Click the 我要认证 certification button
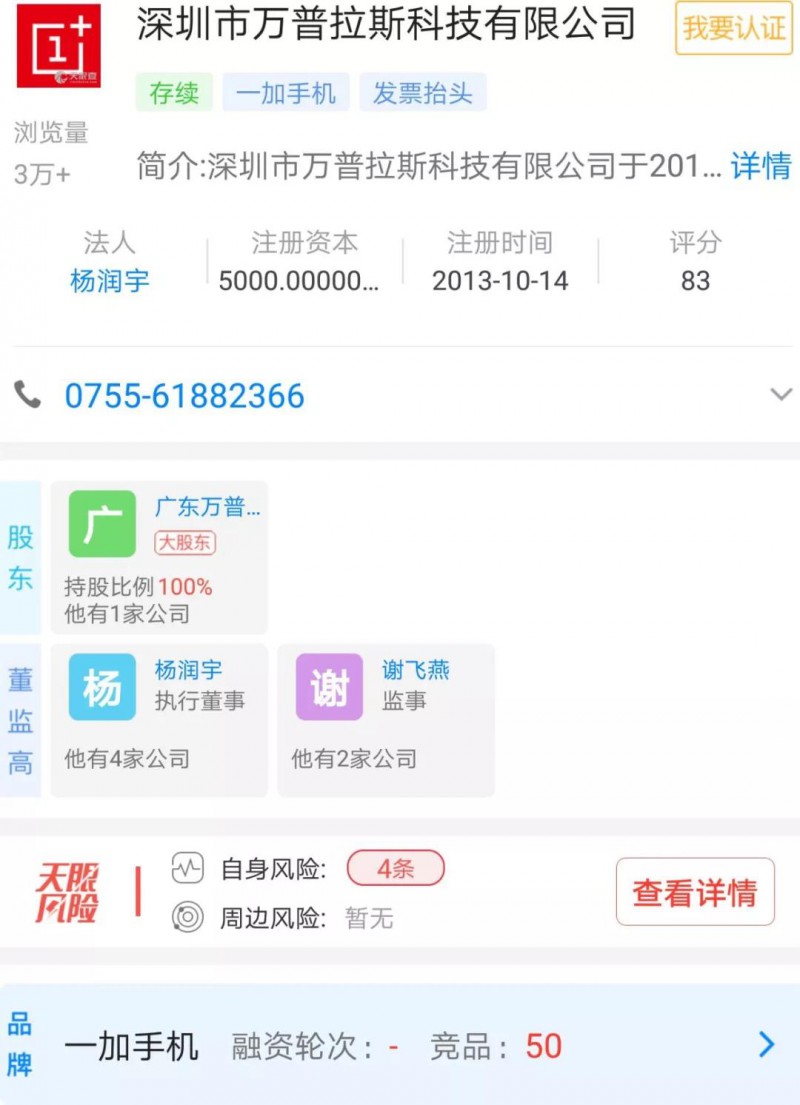The width and height of the screenshot is (800, 1105). pyautogui.click(x=733, y=31)
